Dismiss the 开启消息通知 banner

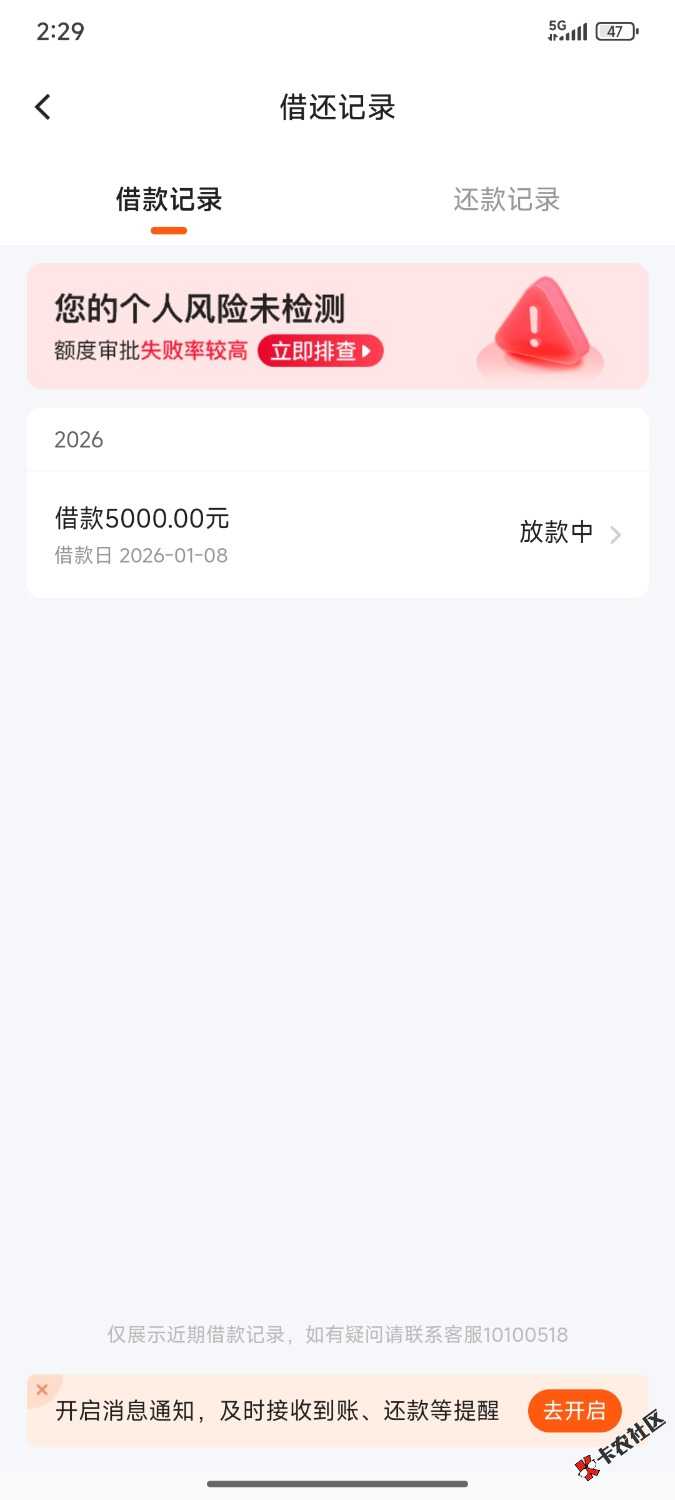(x=42, y=1389)
